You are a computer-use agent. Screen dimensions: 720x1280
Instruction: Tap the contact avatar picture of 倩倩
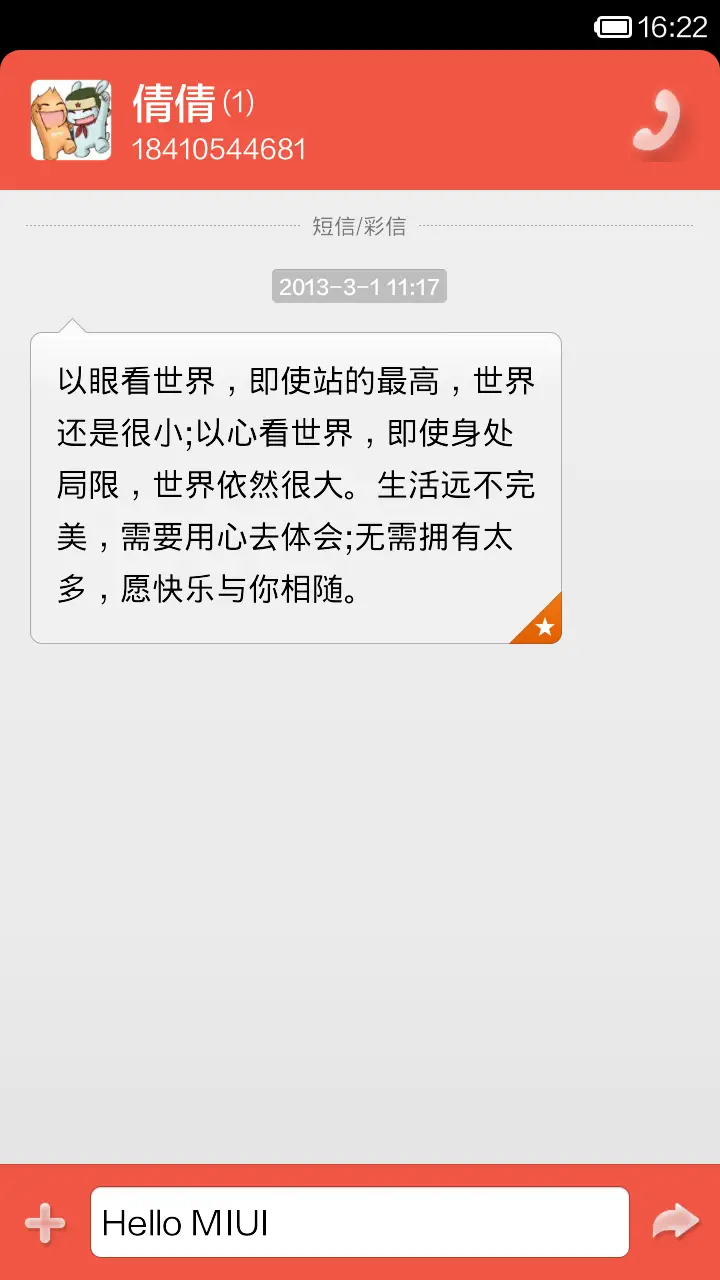pos(70,118)
